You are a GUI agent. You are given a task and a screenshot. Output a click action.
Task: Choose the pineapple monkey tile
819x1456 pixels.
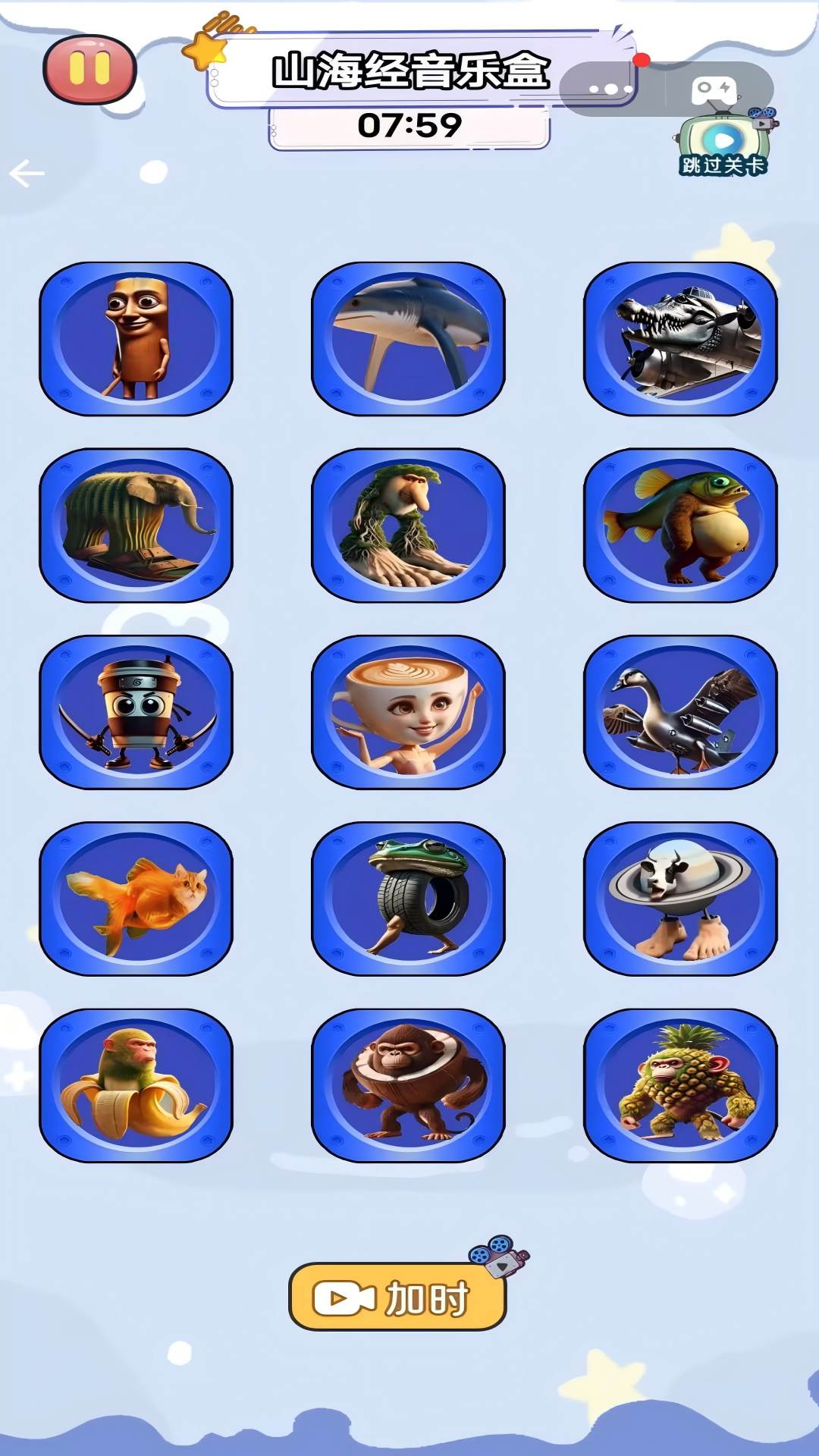click(x=680, y=1085)
